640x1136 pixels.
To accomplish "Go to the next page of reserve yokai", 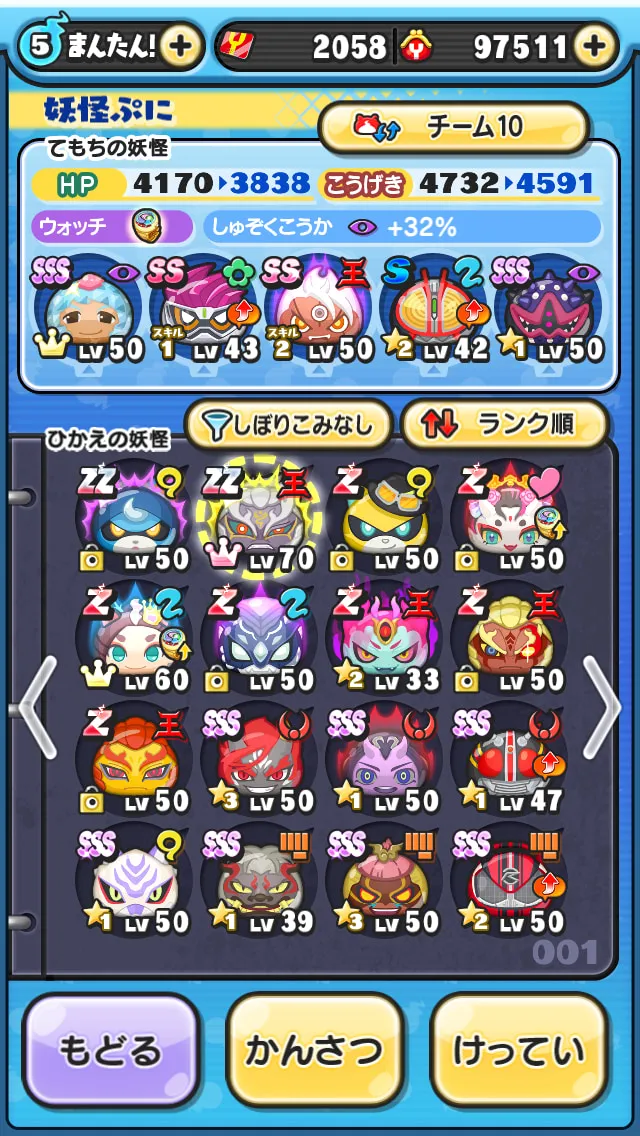I will coord(602,706).
